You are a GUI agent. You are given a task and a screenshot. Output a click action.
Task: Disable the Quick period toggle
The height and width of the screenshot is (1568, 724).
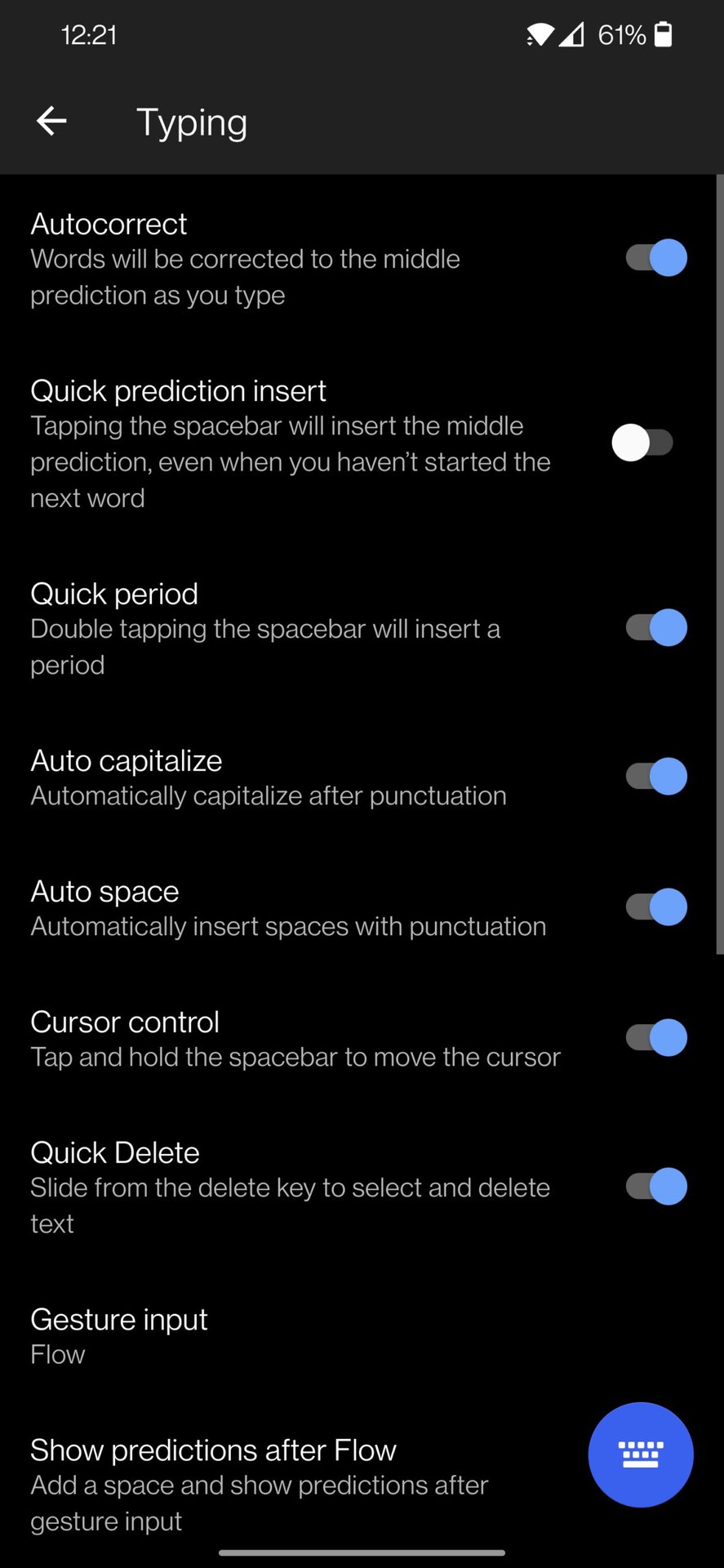point(655,628)
